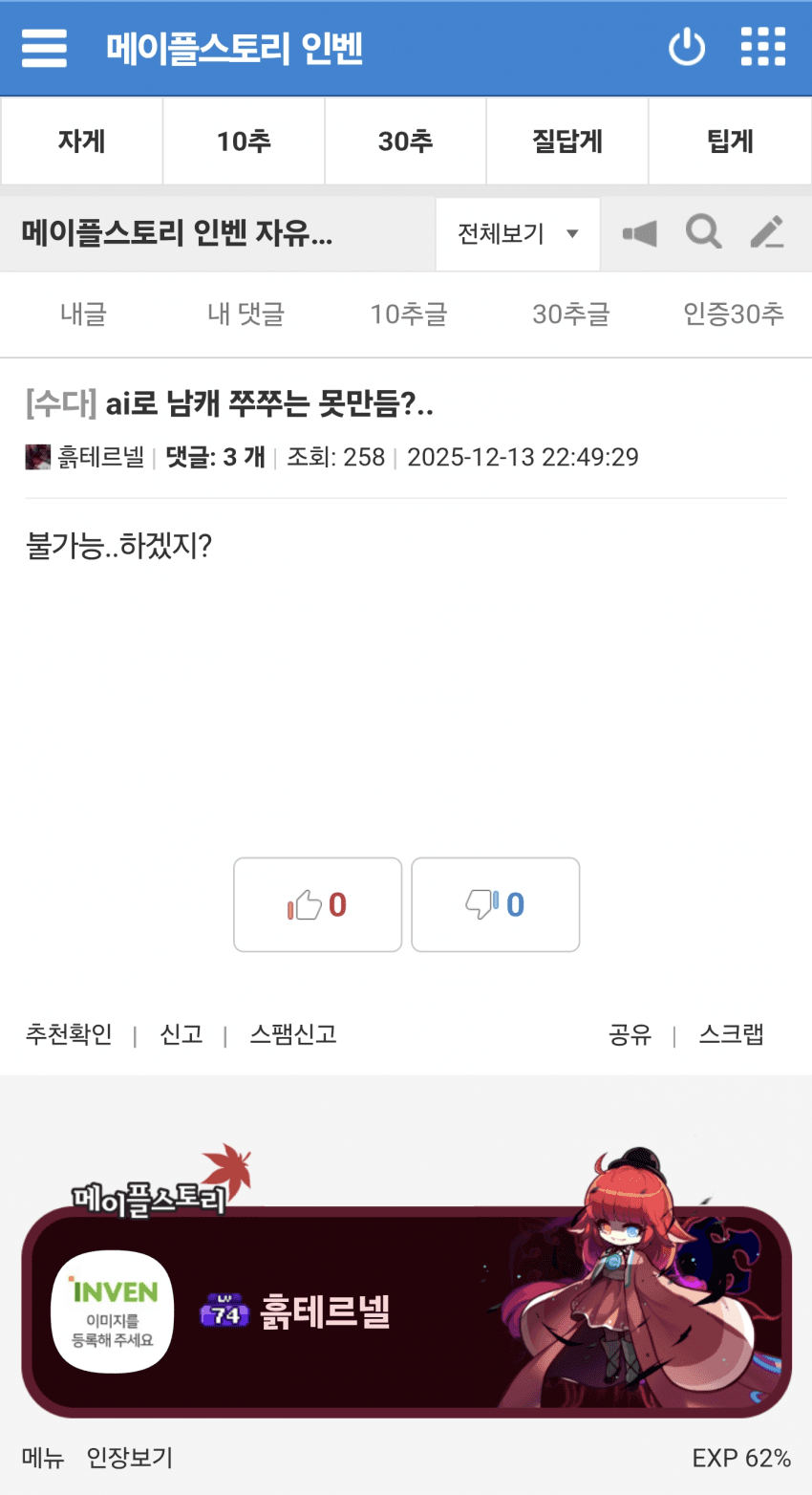Switch to the 10추 tab

(x=244, y=141)
